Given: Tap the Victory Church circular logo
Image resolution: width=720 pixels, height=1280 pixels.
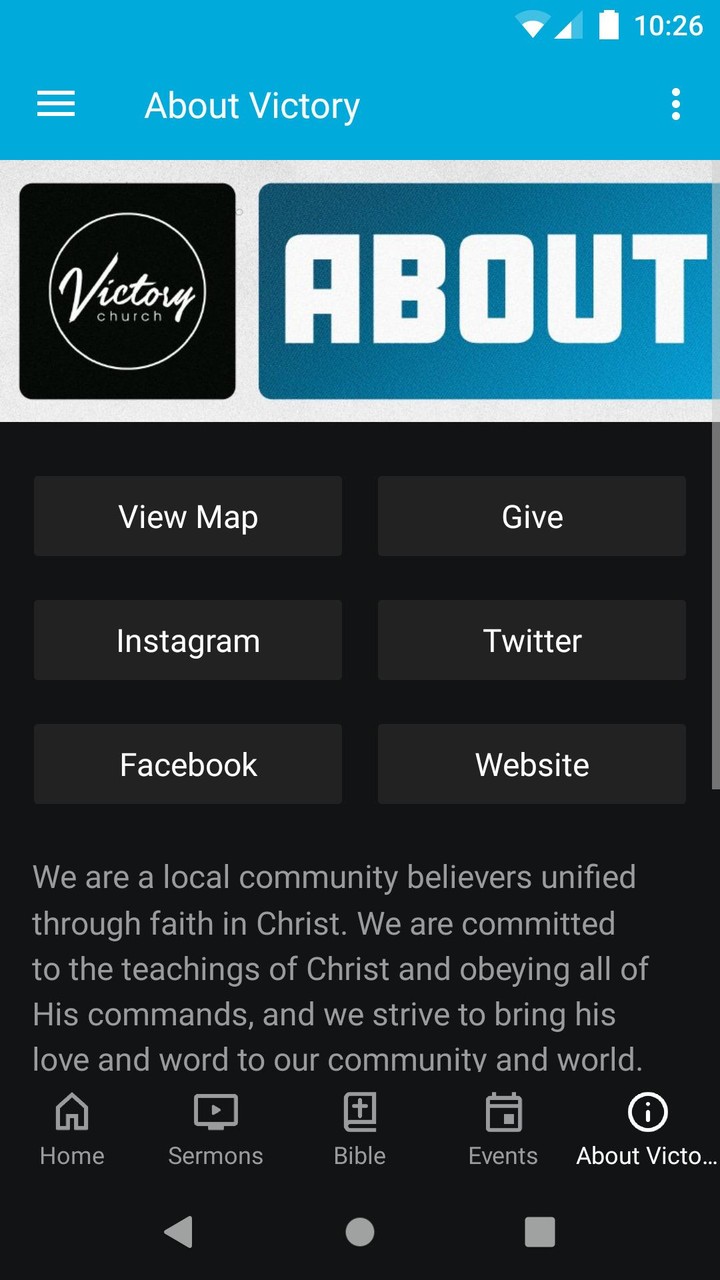Looking at the screenshot, I should (x=127, y=290).
